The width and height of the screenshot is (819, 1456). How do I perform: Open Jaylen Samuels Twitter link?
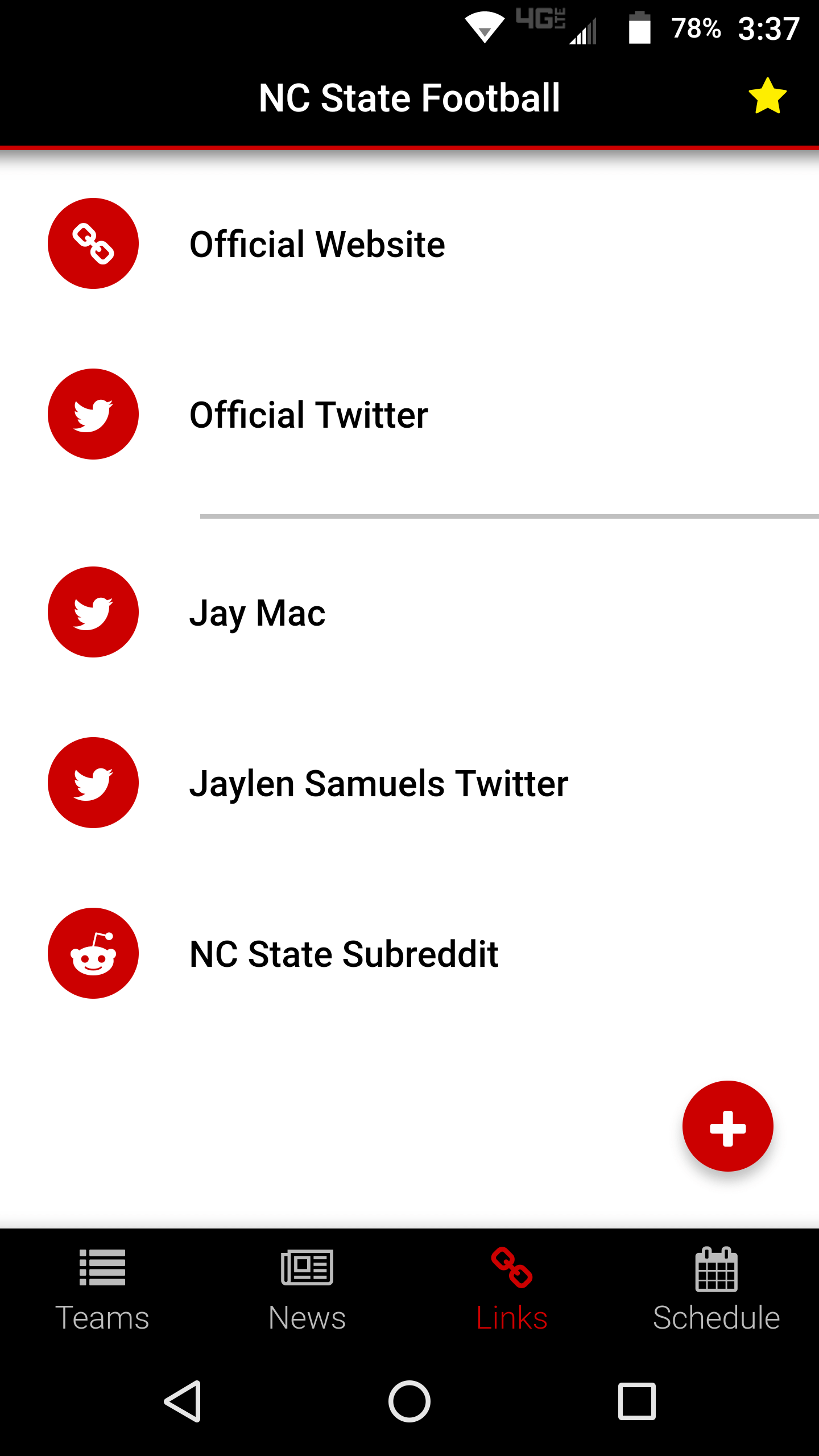coord(409,783)
